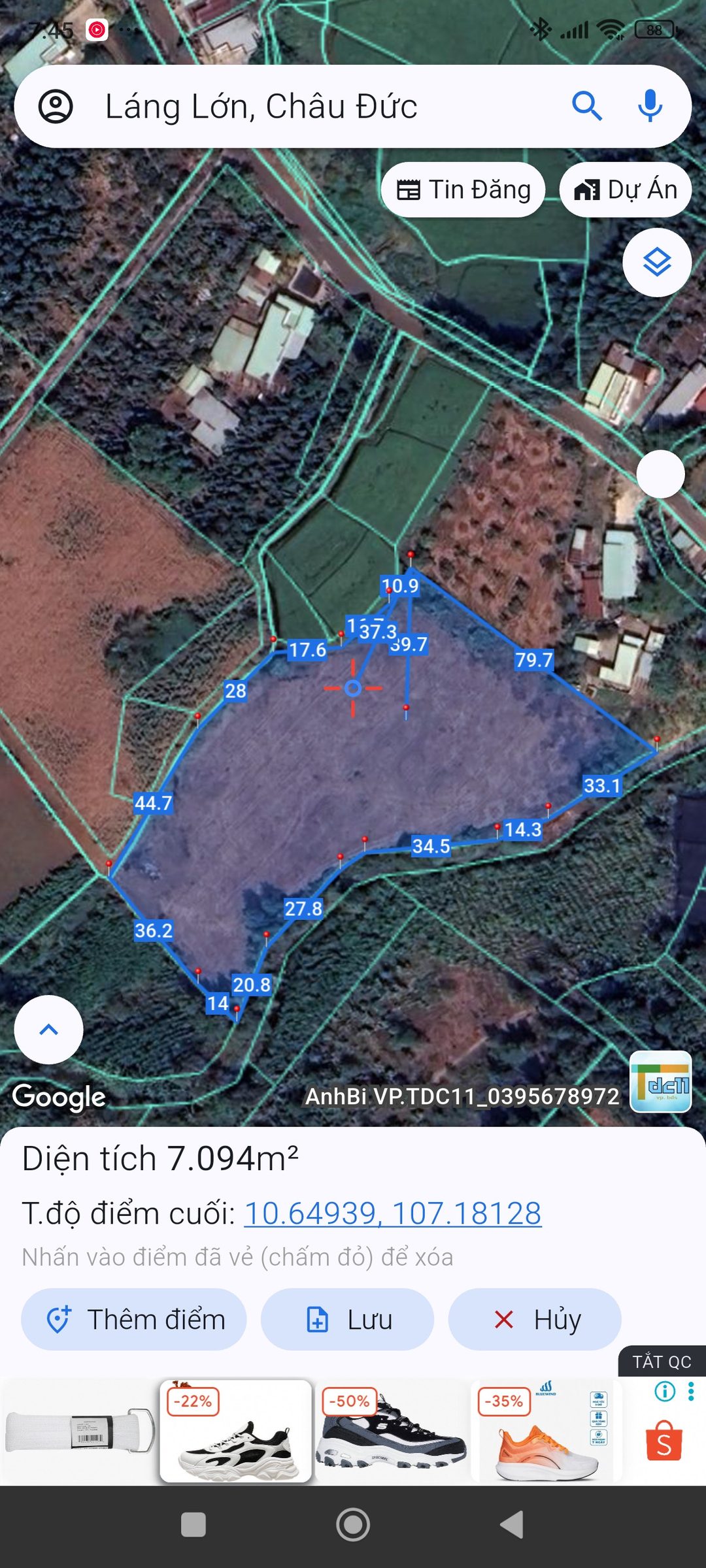Go back with the system back button
This screenshot has height=1568, width=706.
click(513, 1525)
